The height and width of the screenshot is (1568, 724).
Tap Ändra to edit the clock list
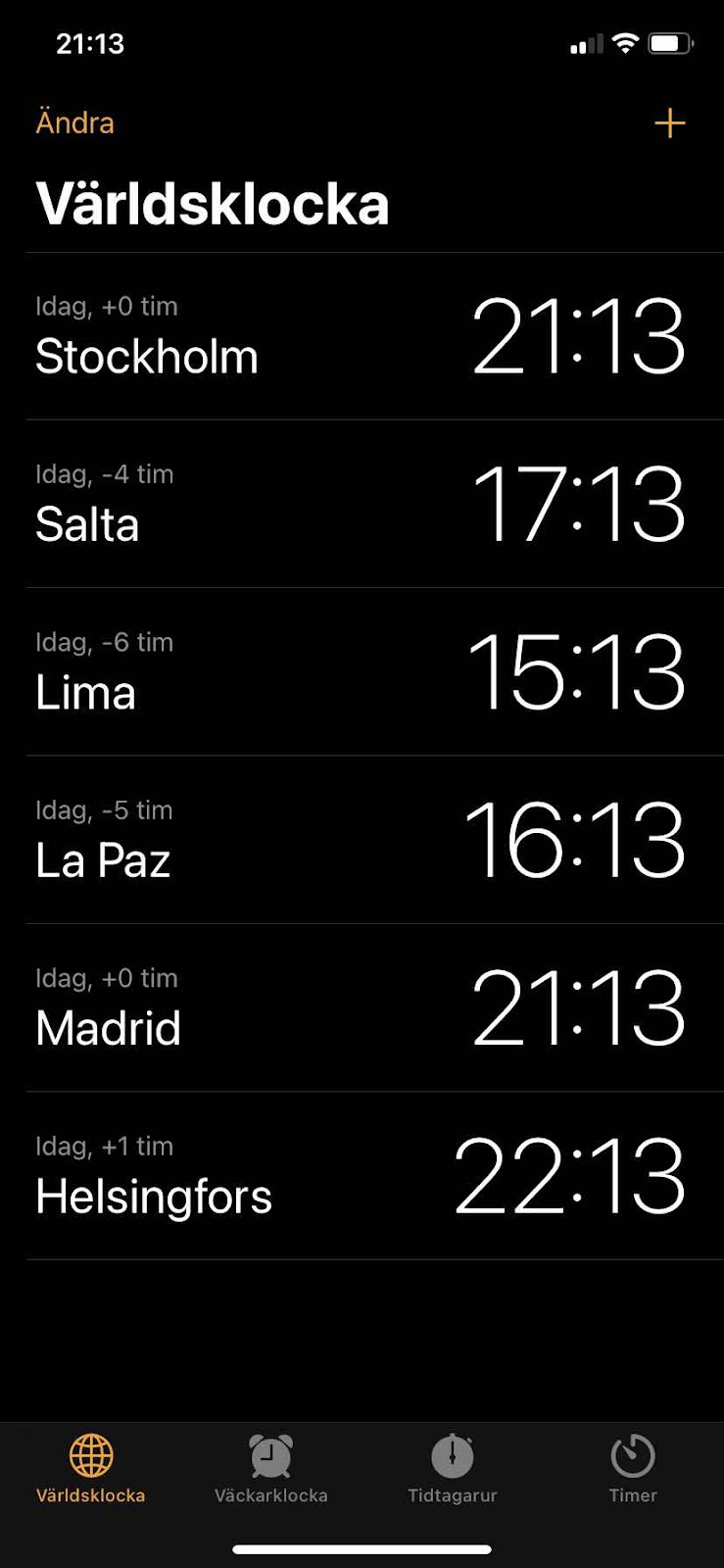74,122
